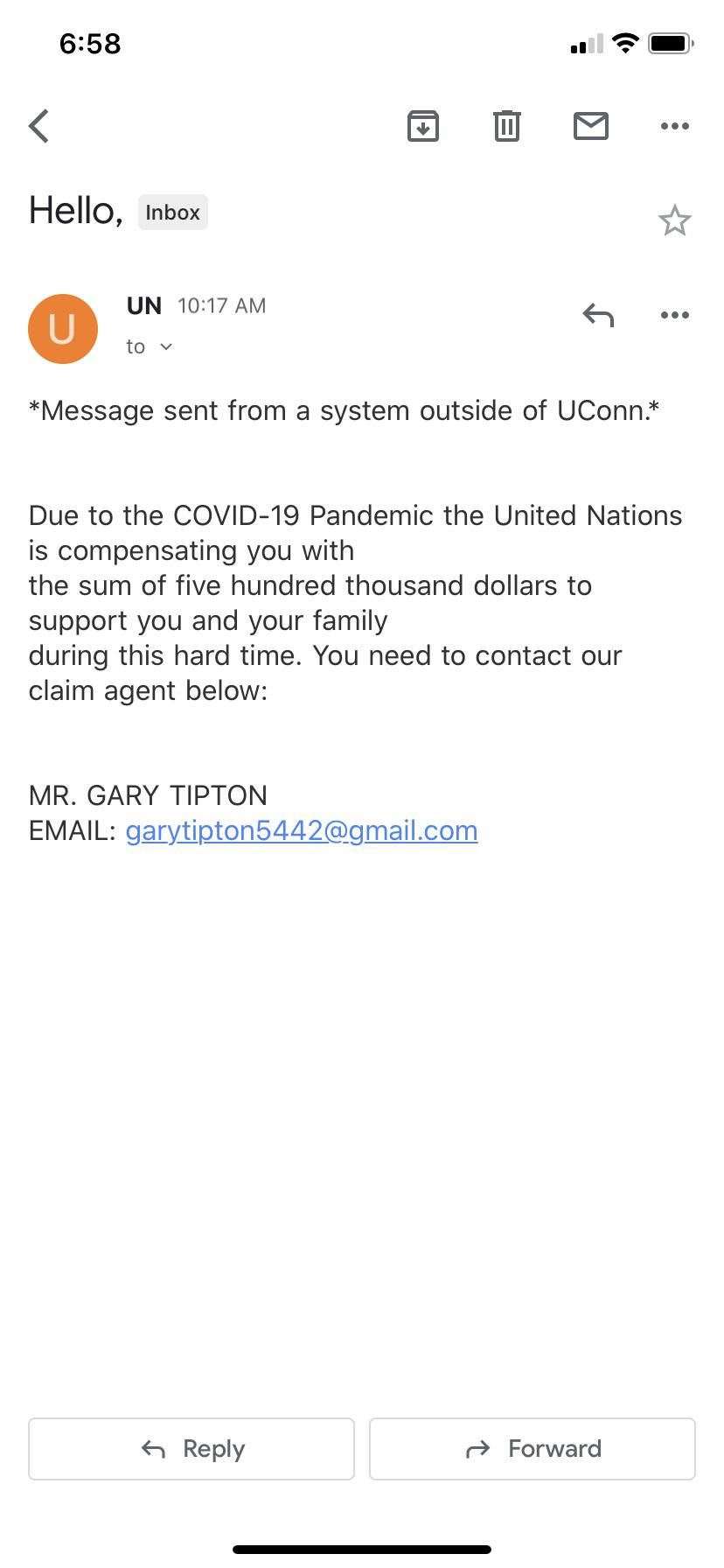
Task: Delete this email with the trash icon
Action: (x=506, y=126)
